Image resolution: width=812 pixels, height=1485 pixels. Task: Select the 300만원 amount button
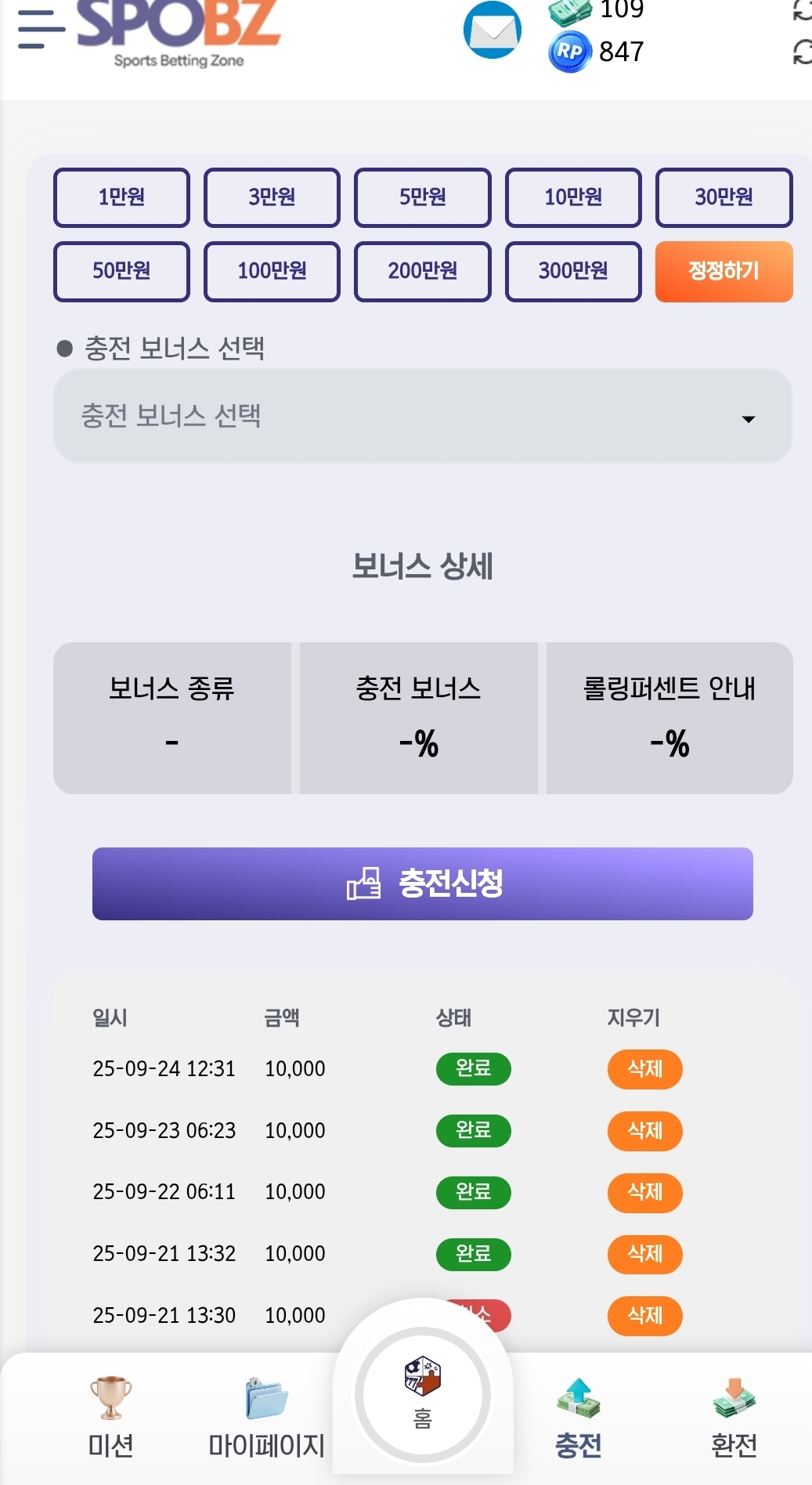(573, 271)
